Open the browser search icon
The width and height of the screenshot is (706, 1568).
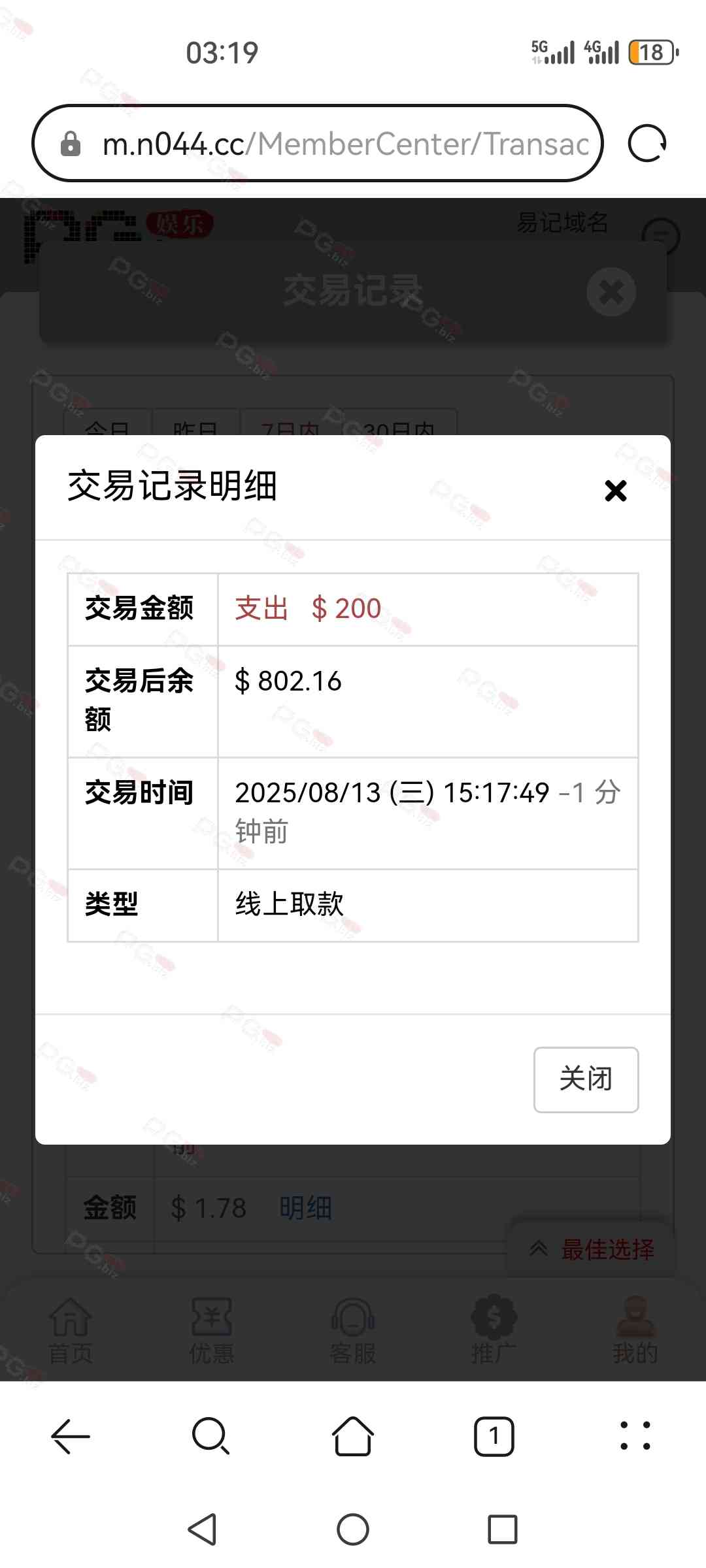point(210,1436)
